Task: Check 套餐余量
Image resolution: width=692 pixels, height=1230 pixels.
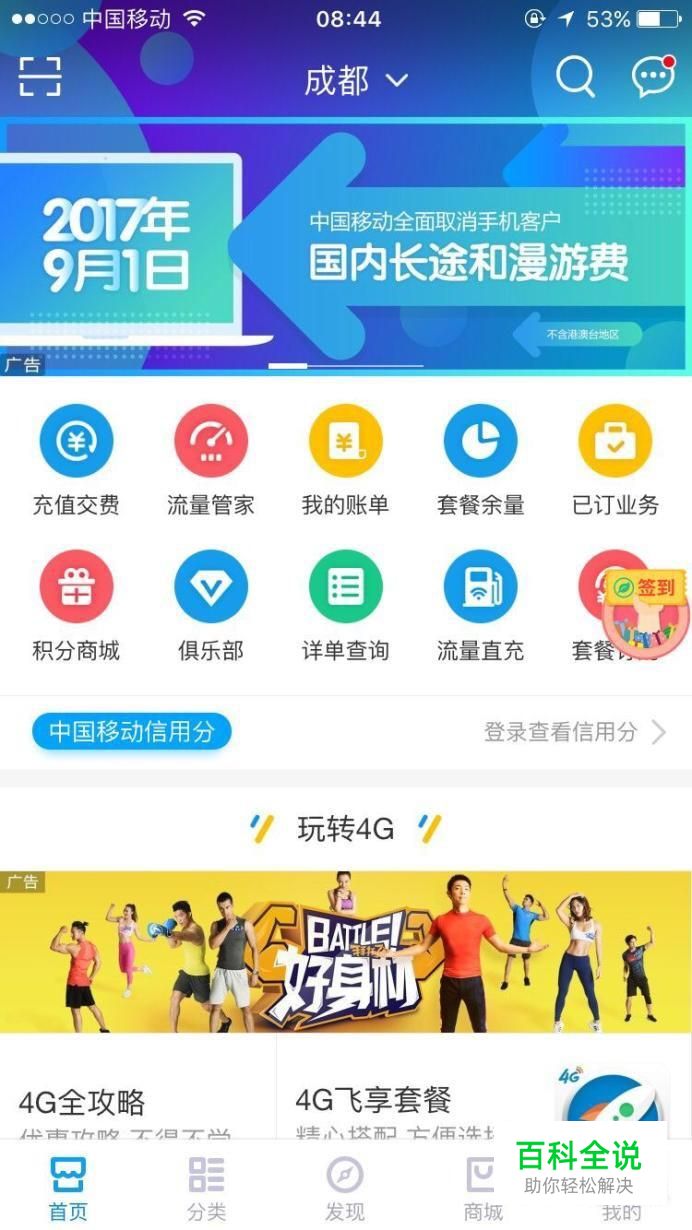Action: coord(481,442)
